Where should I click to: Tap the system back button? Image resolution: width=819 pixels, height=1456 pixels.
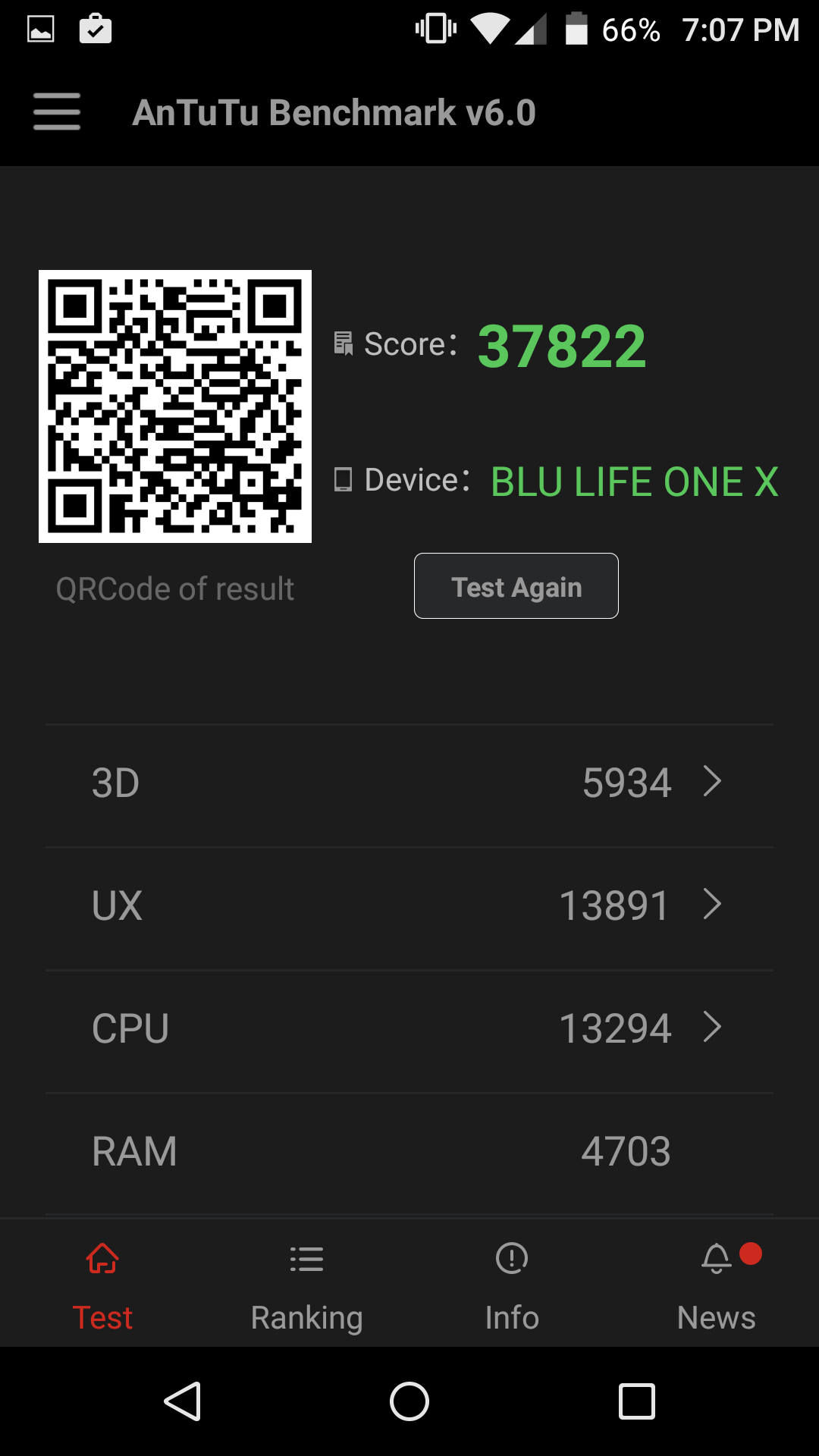point(183,1401)
